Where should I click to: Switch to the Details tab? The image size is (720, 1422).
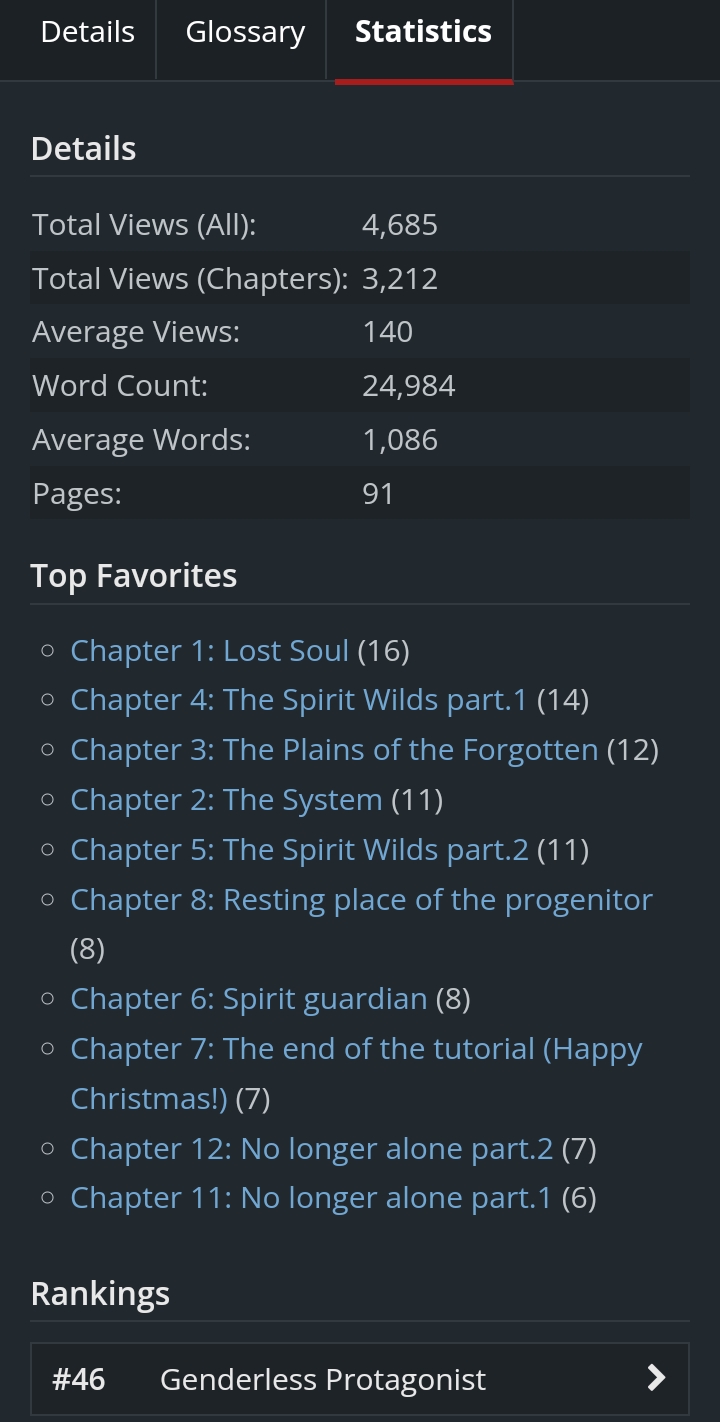click(87, 32)
